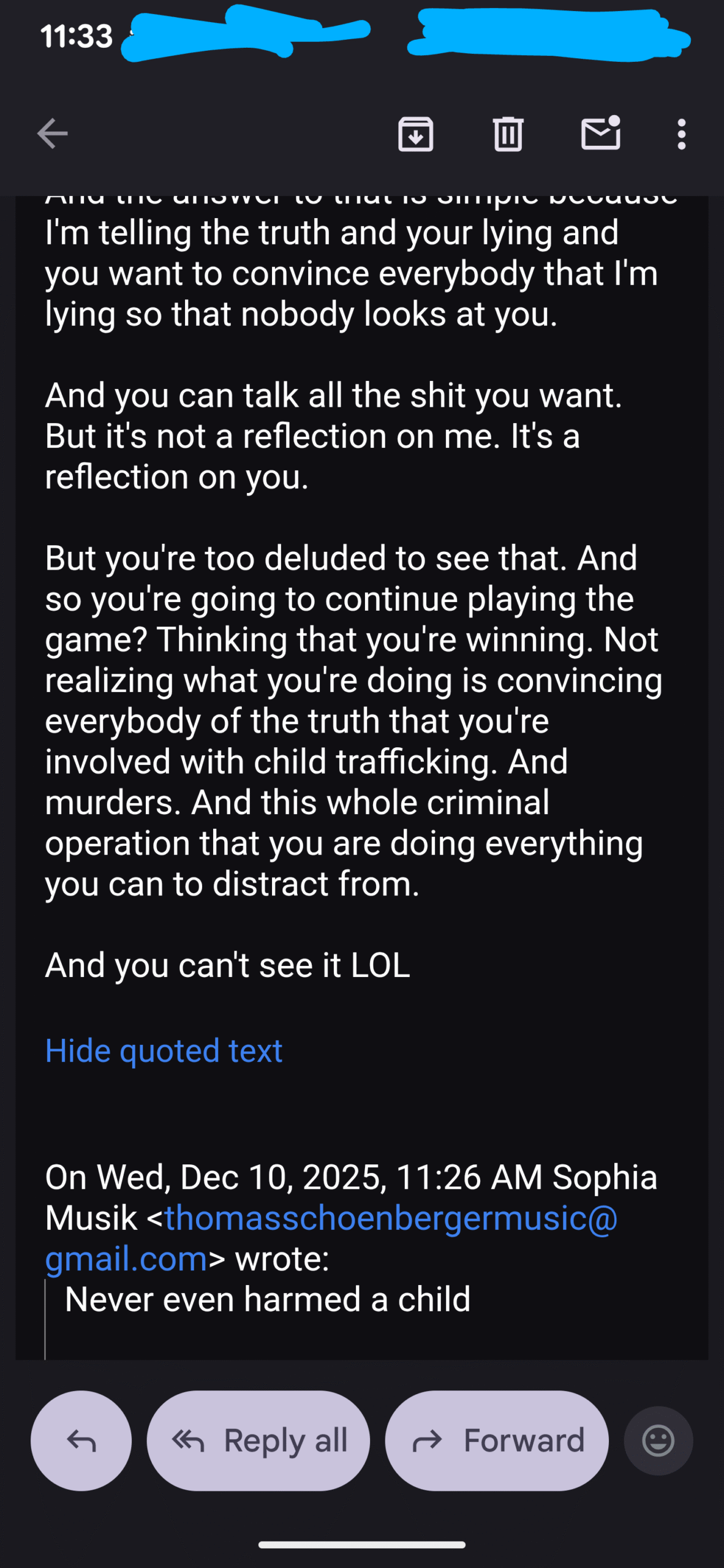Screen dimensions: 724x1568
Task: Delete this email
Action: click(508, 134)
